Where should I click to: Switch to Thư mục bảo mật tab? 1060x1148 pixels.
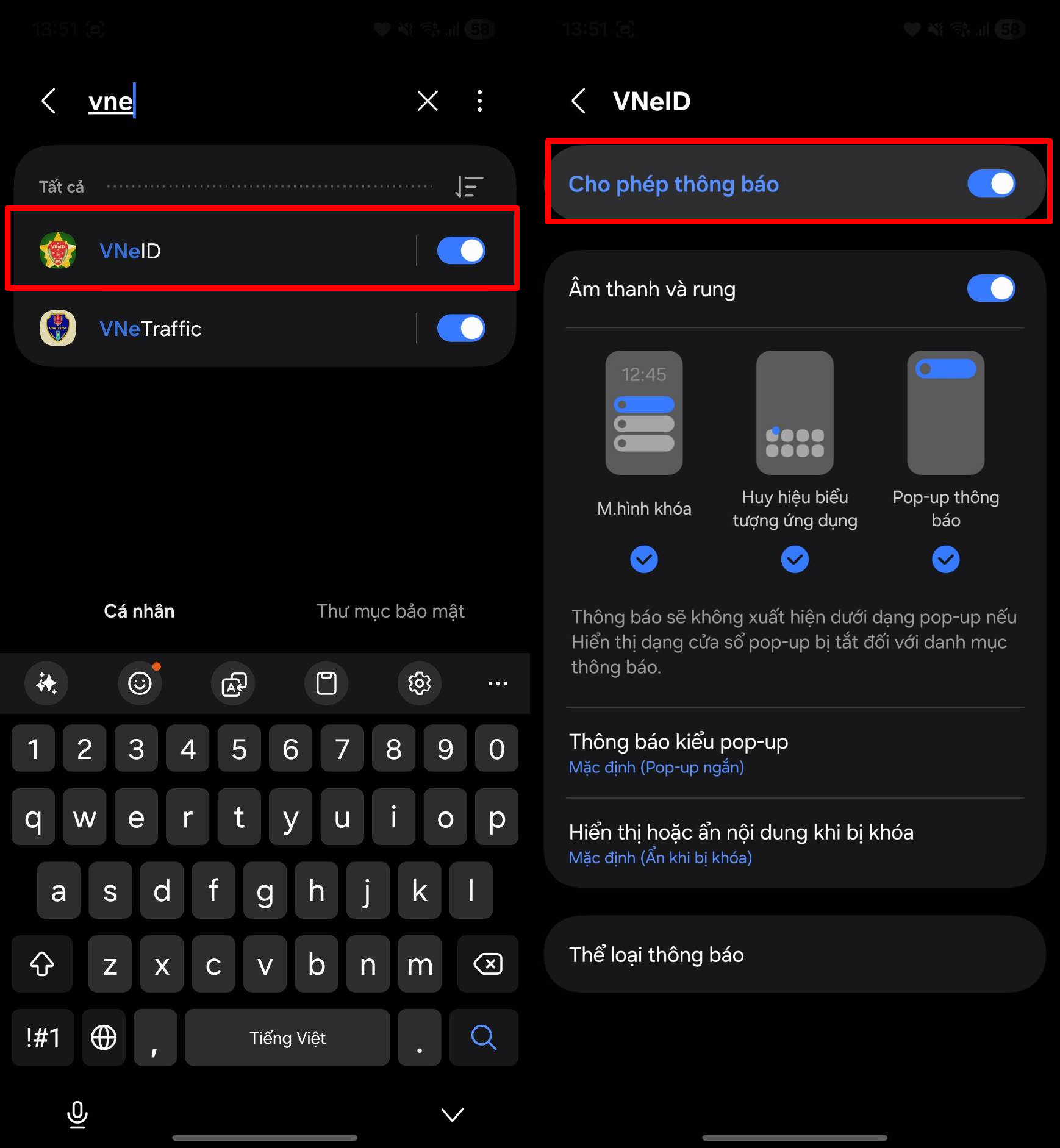(x=390, y=611)
